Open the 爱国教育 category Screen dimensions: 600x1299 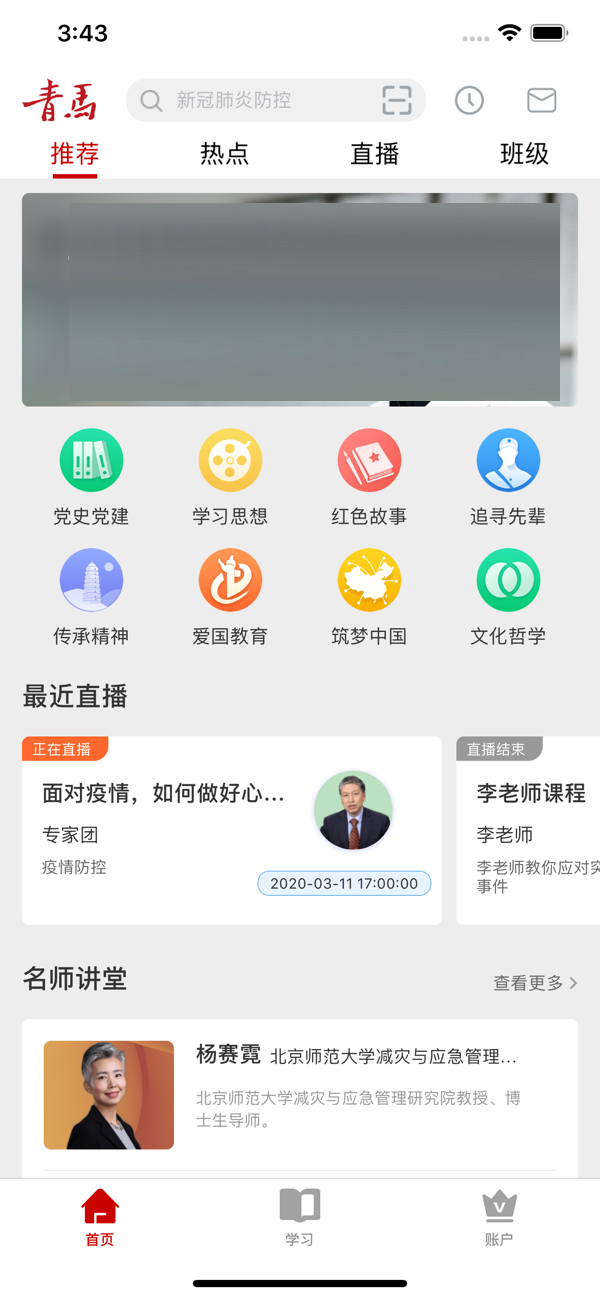(230, 596)
